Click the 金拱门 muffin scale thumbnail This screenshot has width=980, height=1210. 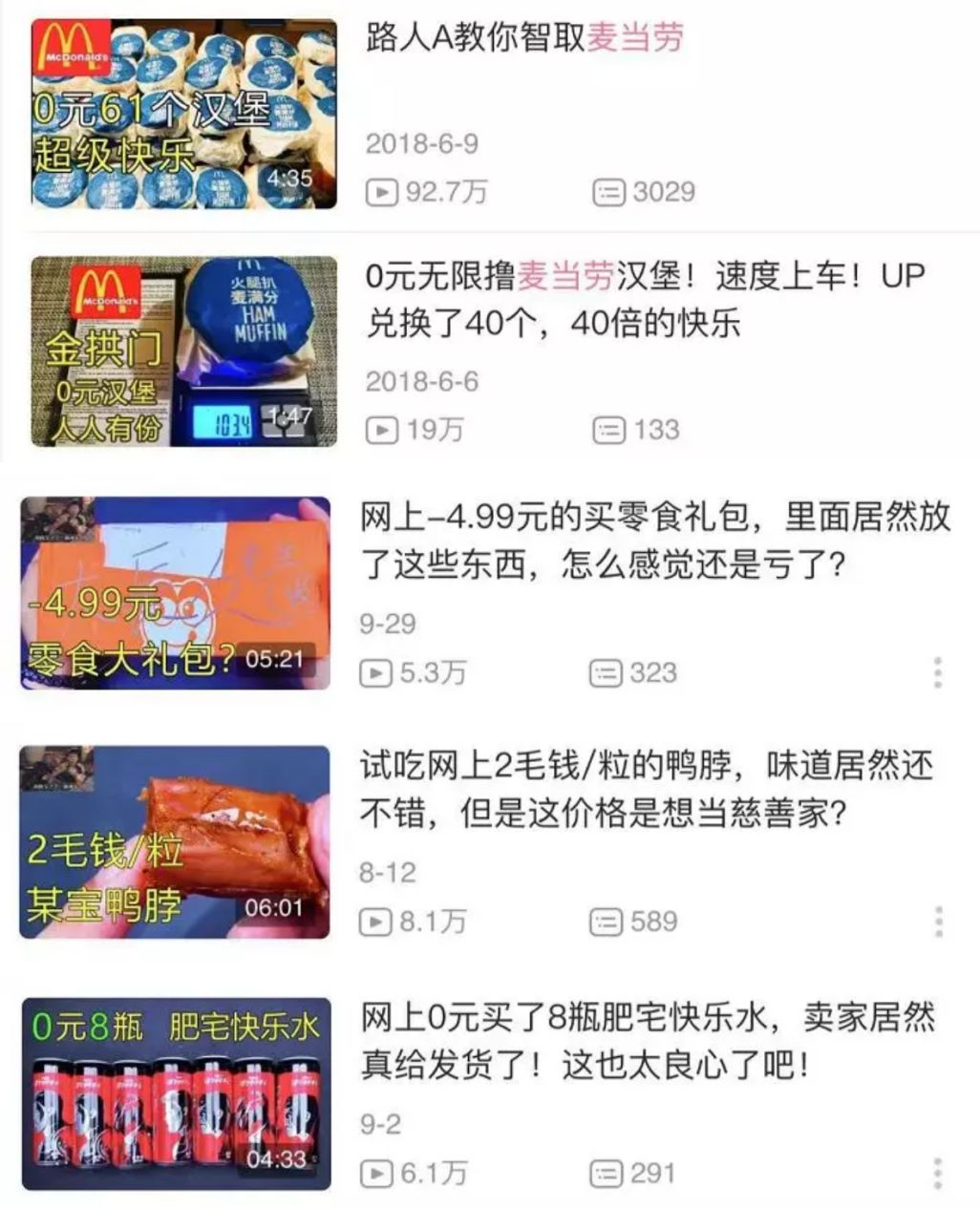tap(180, 350)
